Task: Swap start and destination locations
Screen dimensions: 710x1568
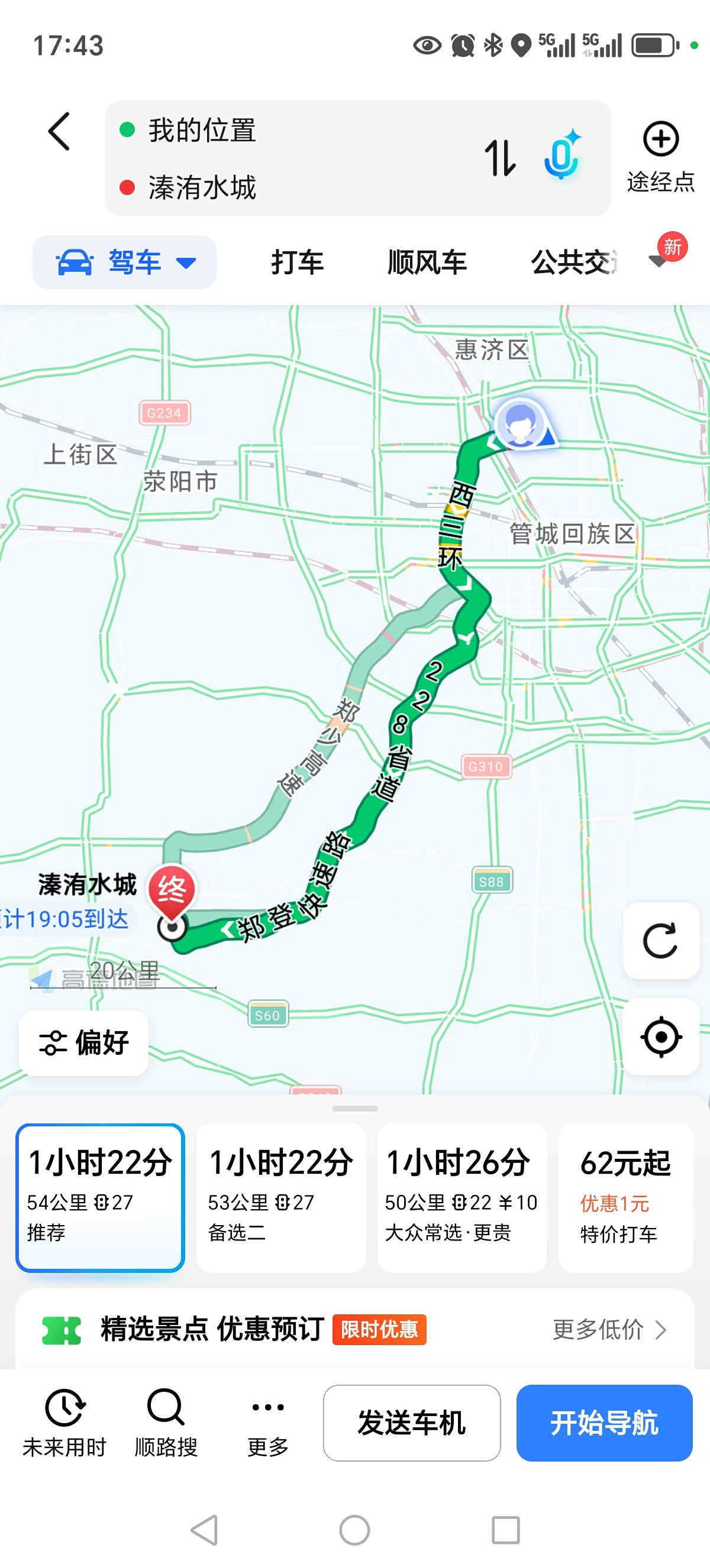Action: coord(501,158)
